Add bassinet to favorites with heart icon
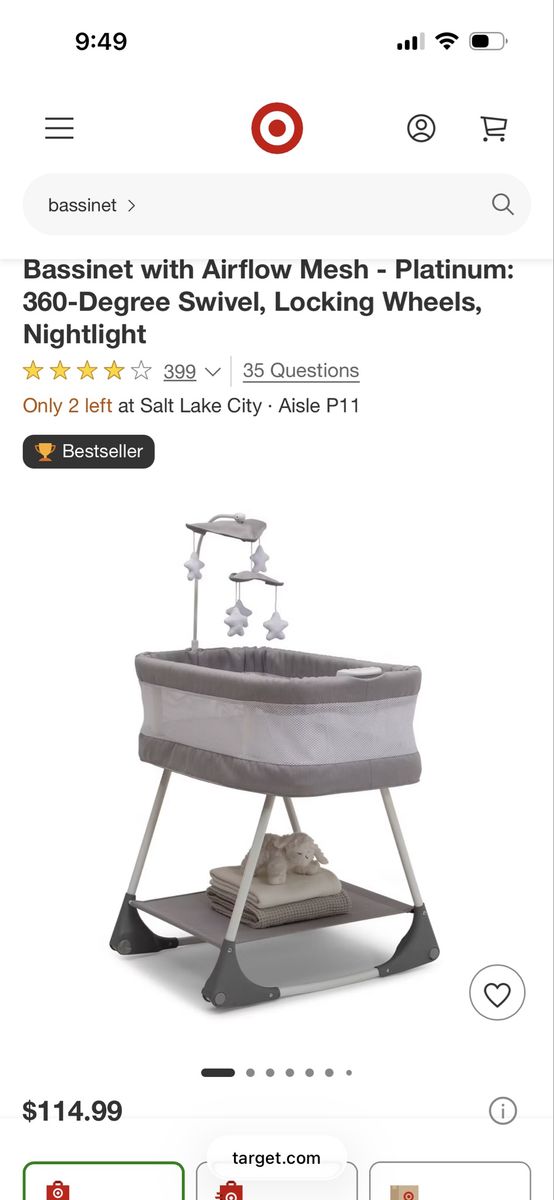The width and height of the screenshot is (554, 1200). [497, 993]
